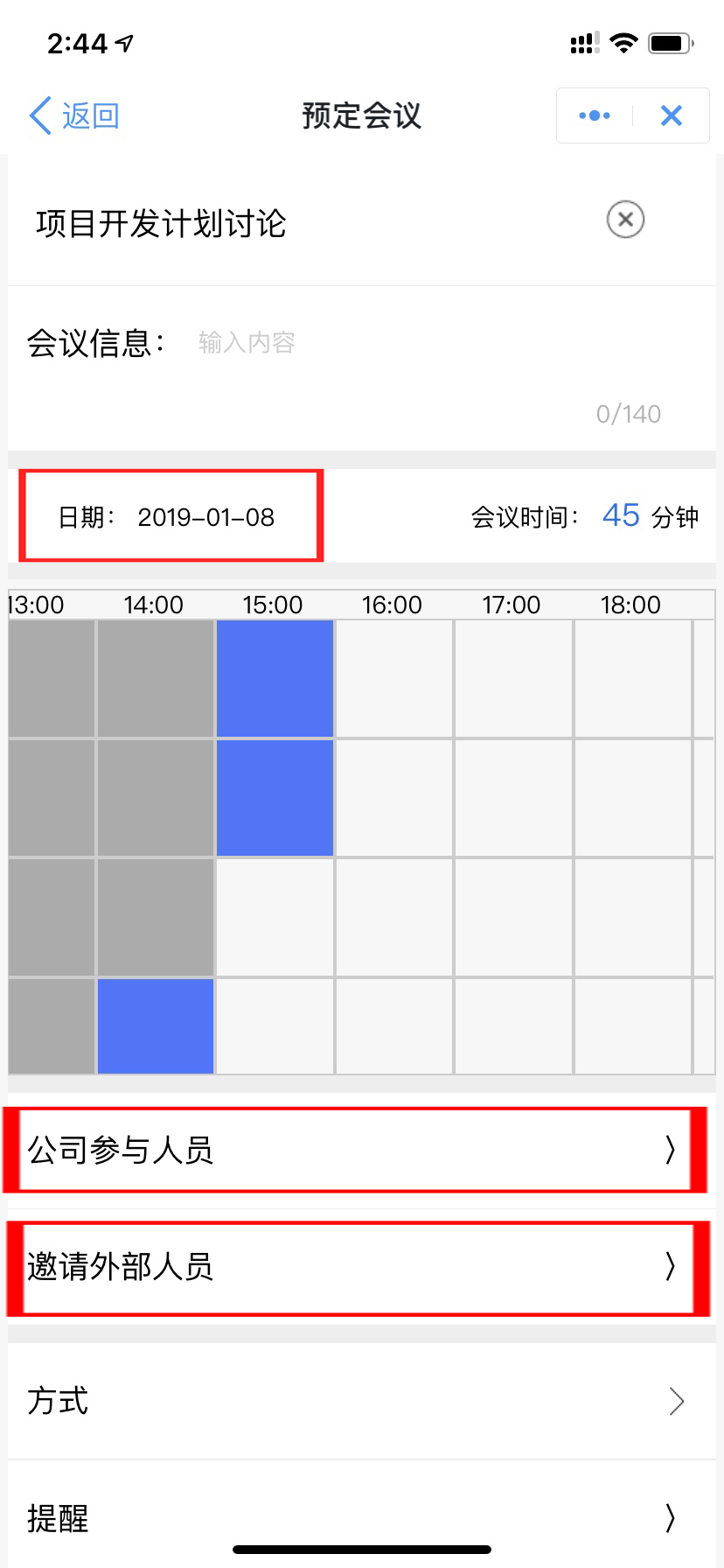Viewport: 724px width, 1568px height.
Task: Close the mini program with X
Action: coord(671,115)
